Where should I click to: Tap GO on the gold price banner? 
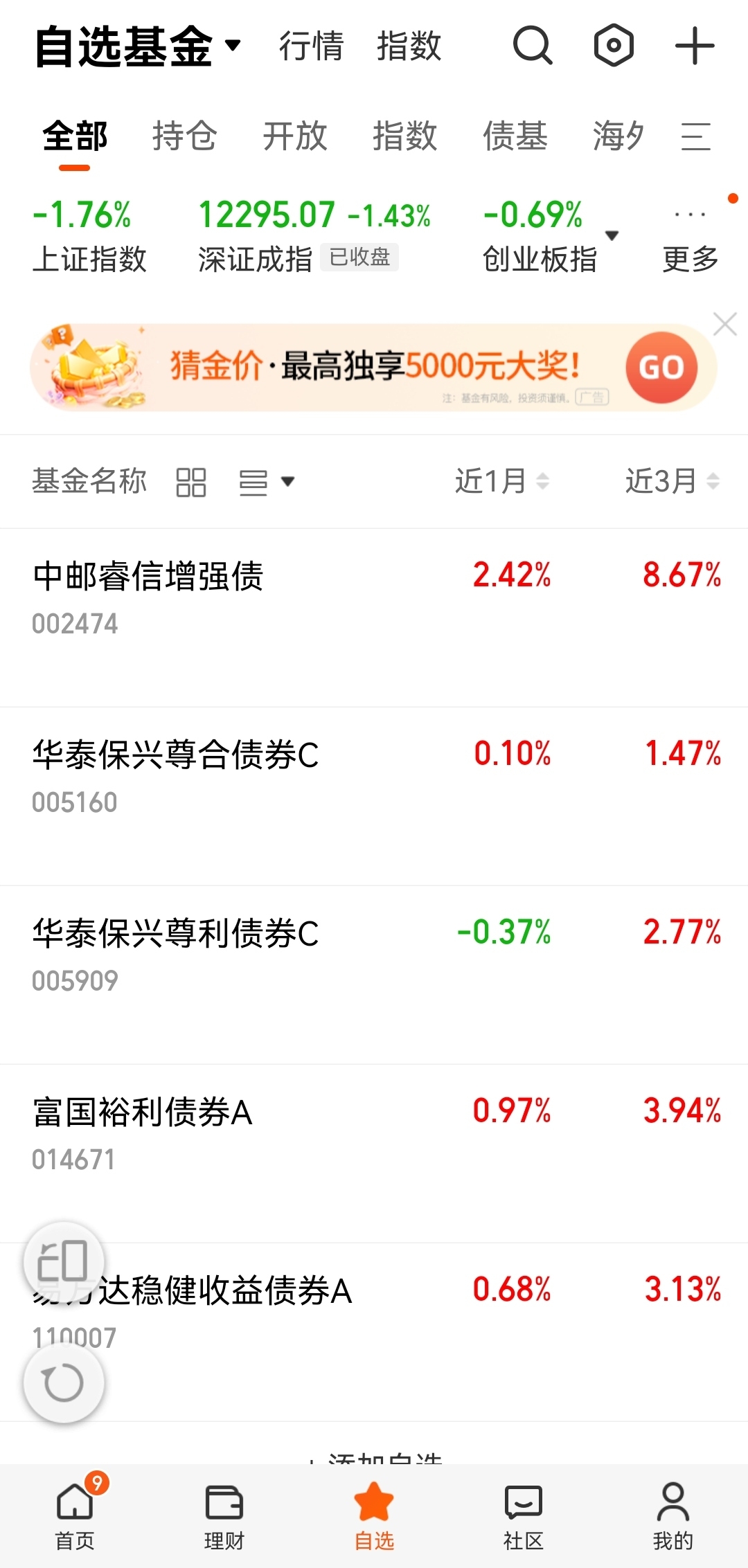pos(661,367)
